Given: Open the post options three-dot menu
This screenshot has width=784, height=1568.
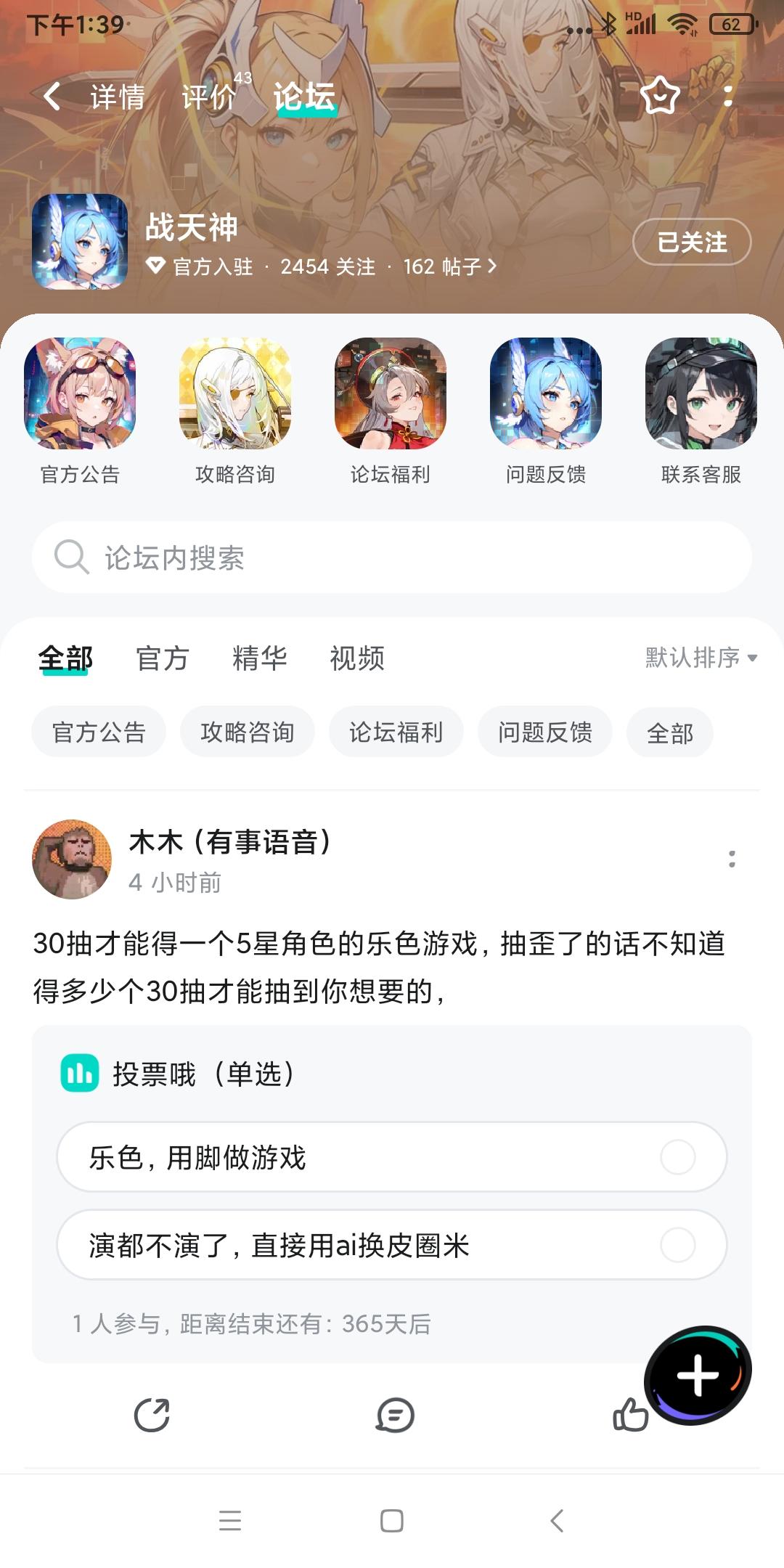Looking at the screenshot, I should (732, 860).
